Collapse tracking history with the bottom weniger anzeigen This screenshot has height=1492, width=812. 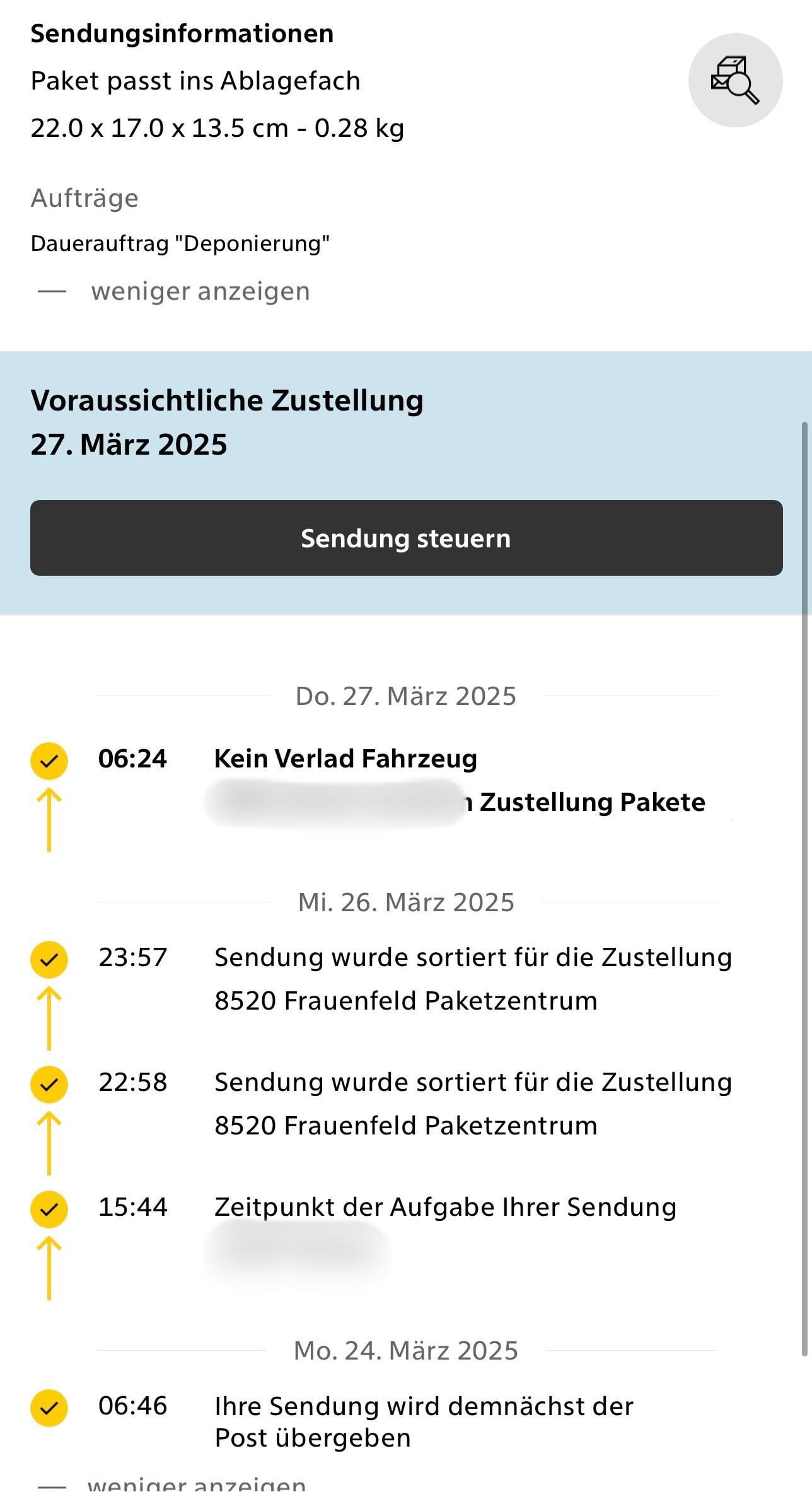coord(196,1484)
